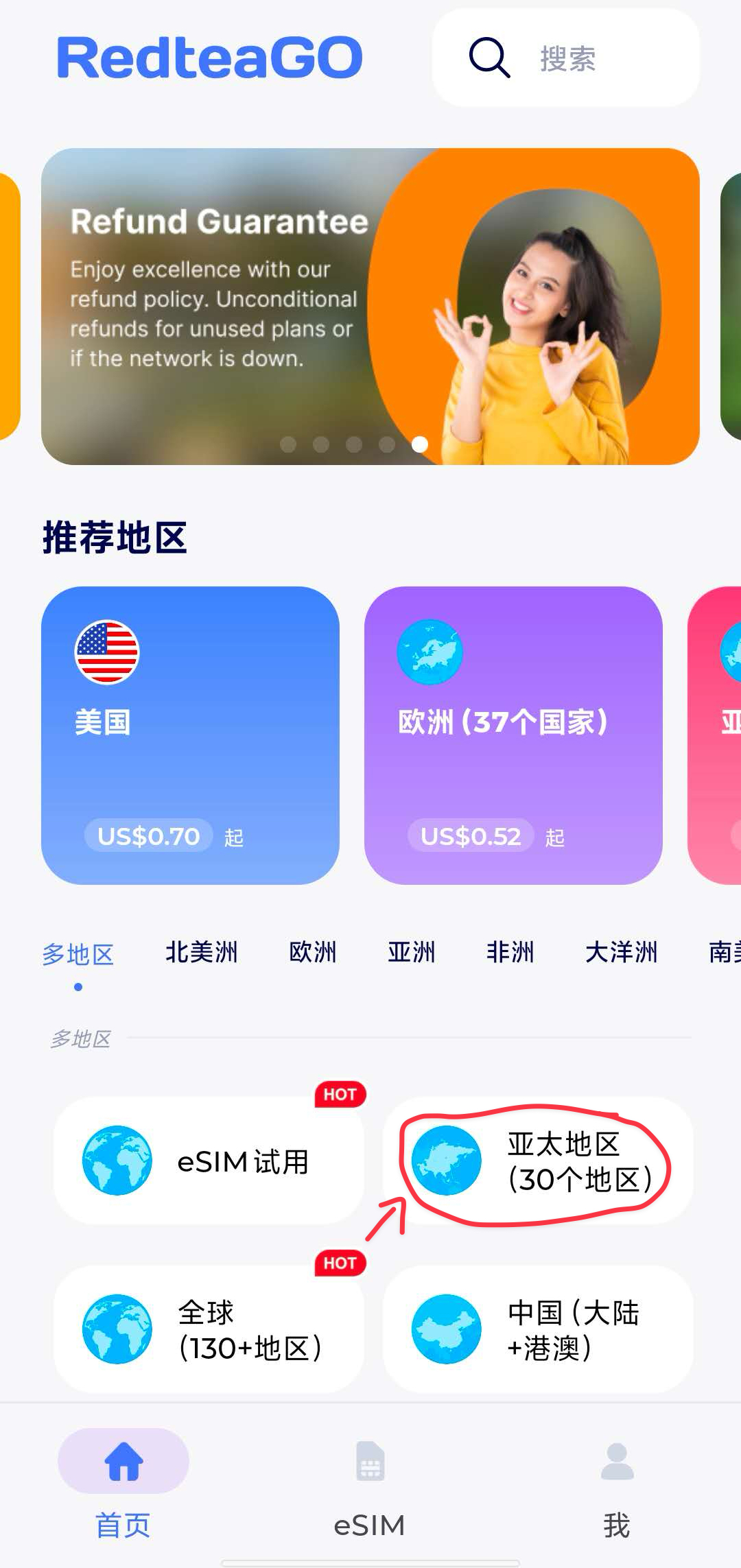
Task: Show the 大洋洲 region list
Action: 621,953
